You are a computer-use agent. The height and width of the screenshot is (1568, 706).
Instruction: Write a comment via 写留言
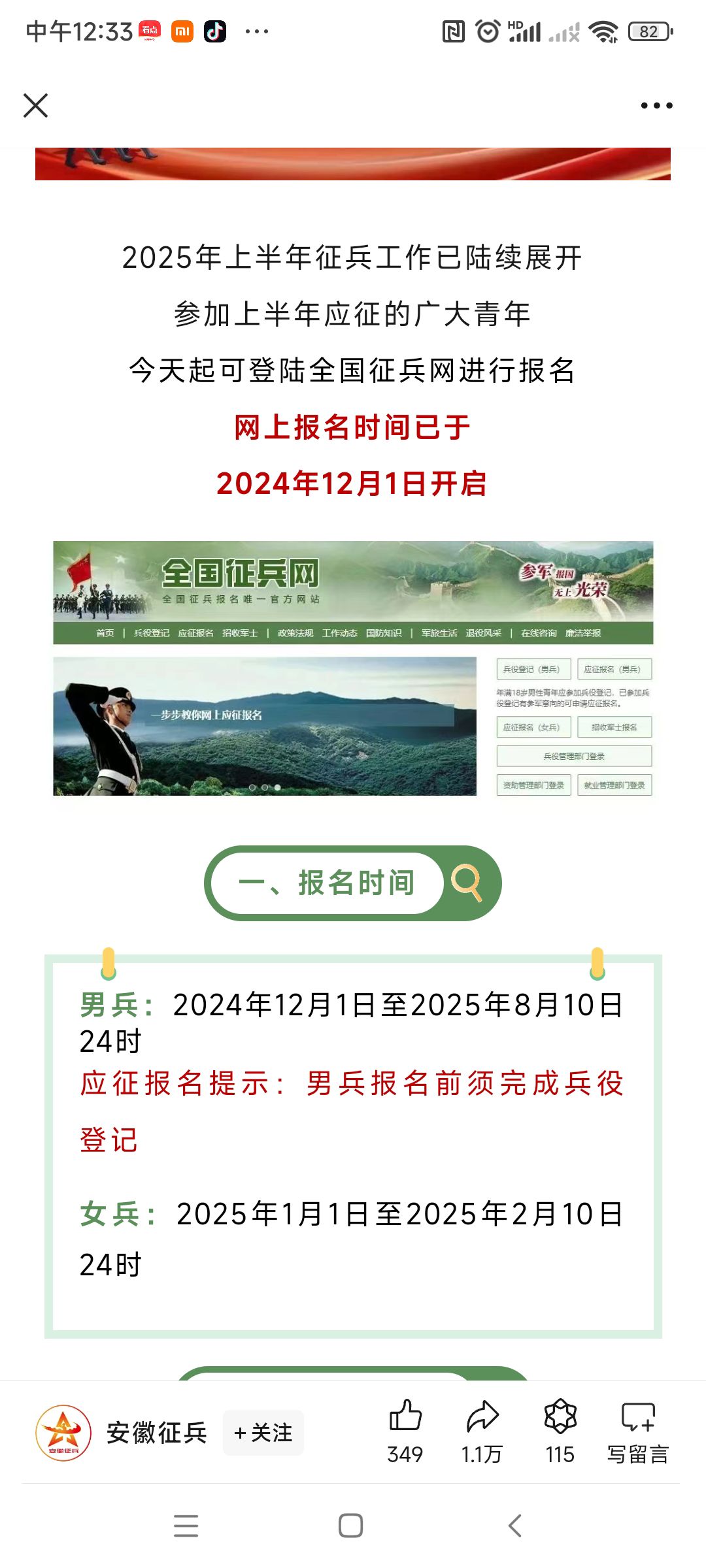pos(638,1431)
